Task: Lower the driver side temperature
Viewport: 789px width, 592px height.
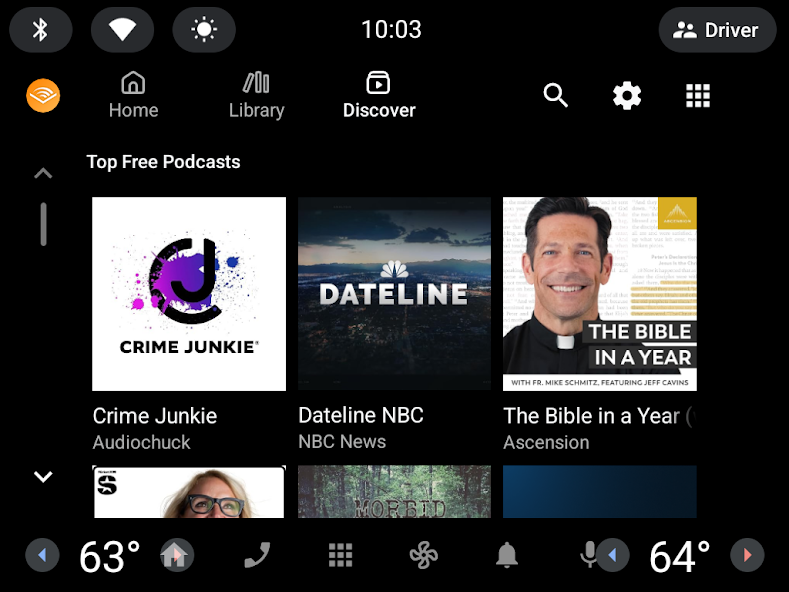Action: [x=42, y=555]
